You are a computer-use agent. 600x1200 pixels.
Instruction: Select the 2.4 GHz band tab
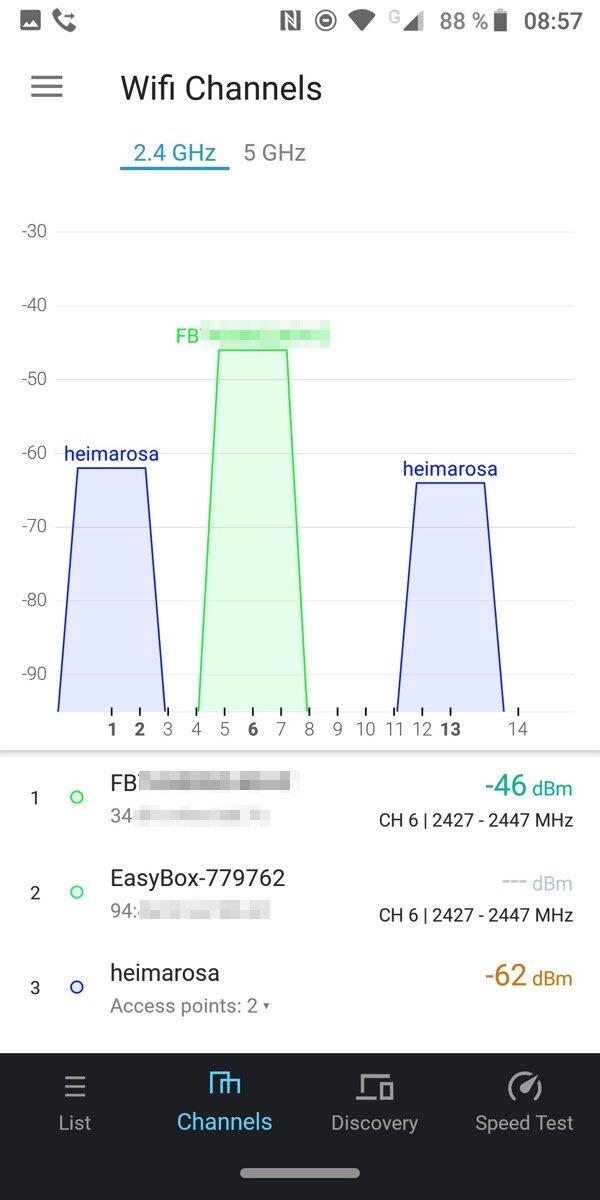174,153
